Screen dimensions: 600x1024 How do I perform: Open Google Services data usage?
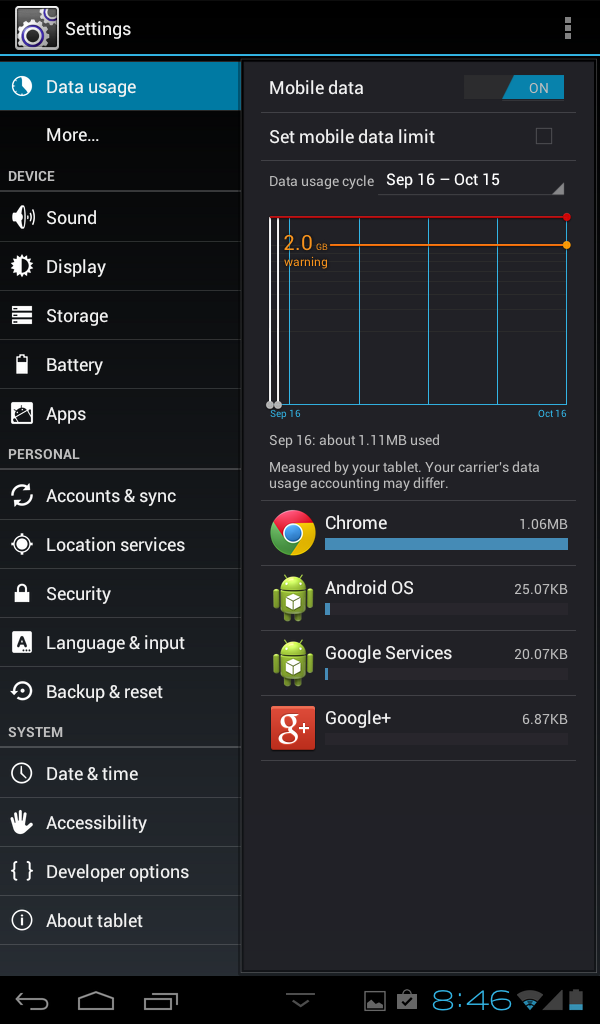tap(418, 663)
